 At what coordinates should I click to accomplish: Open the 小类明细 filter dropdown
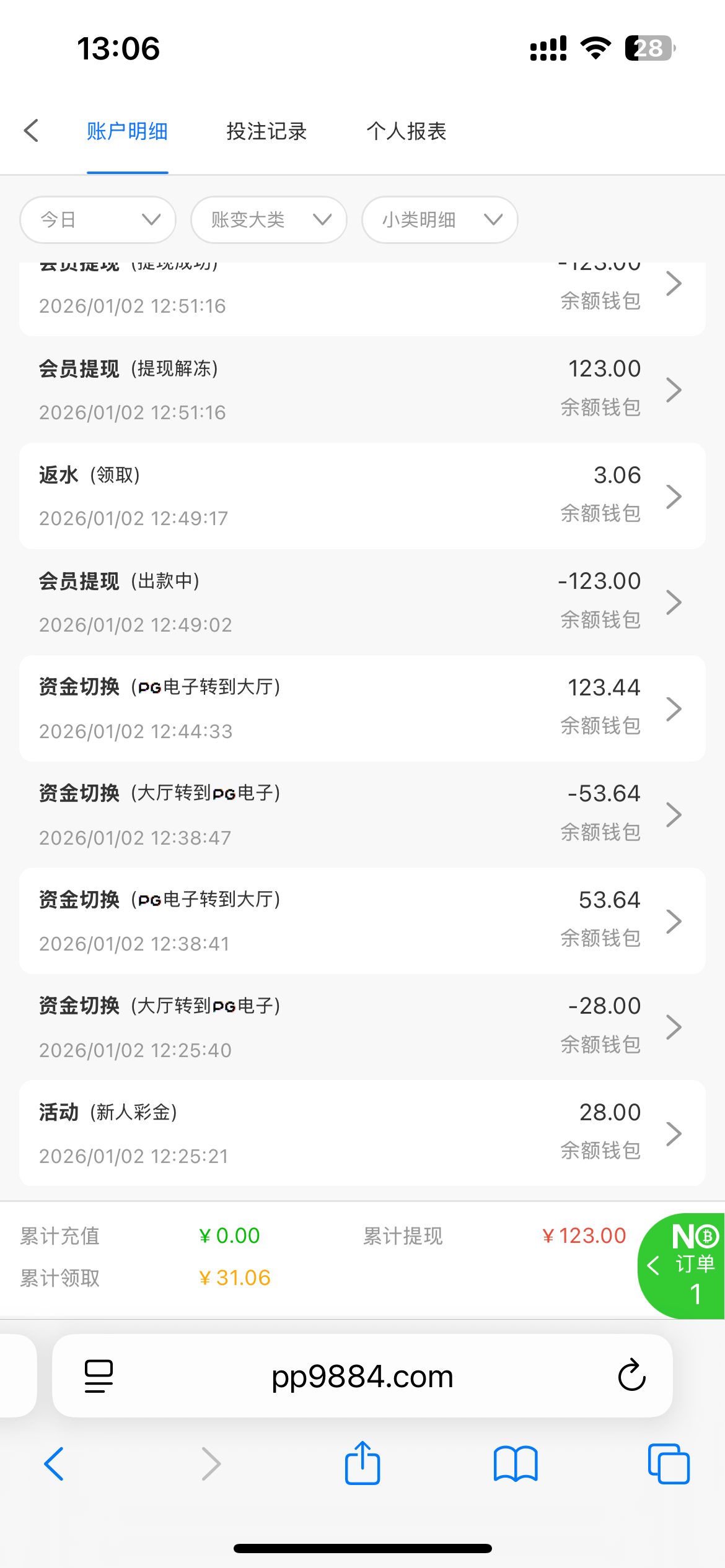[440, 220]
